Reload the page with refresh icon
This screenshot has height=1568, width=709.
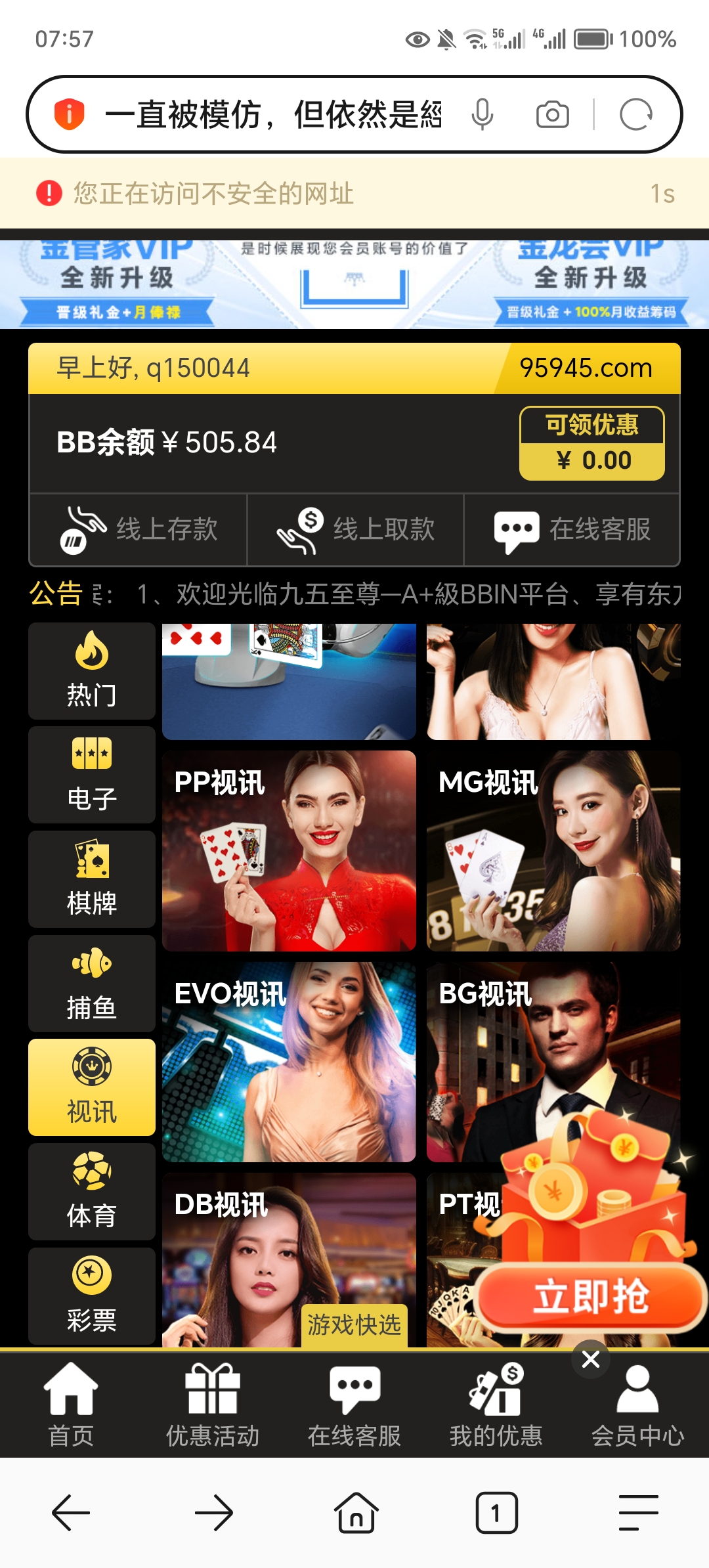click(x=635, y=115)
